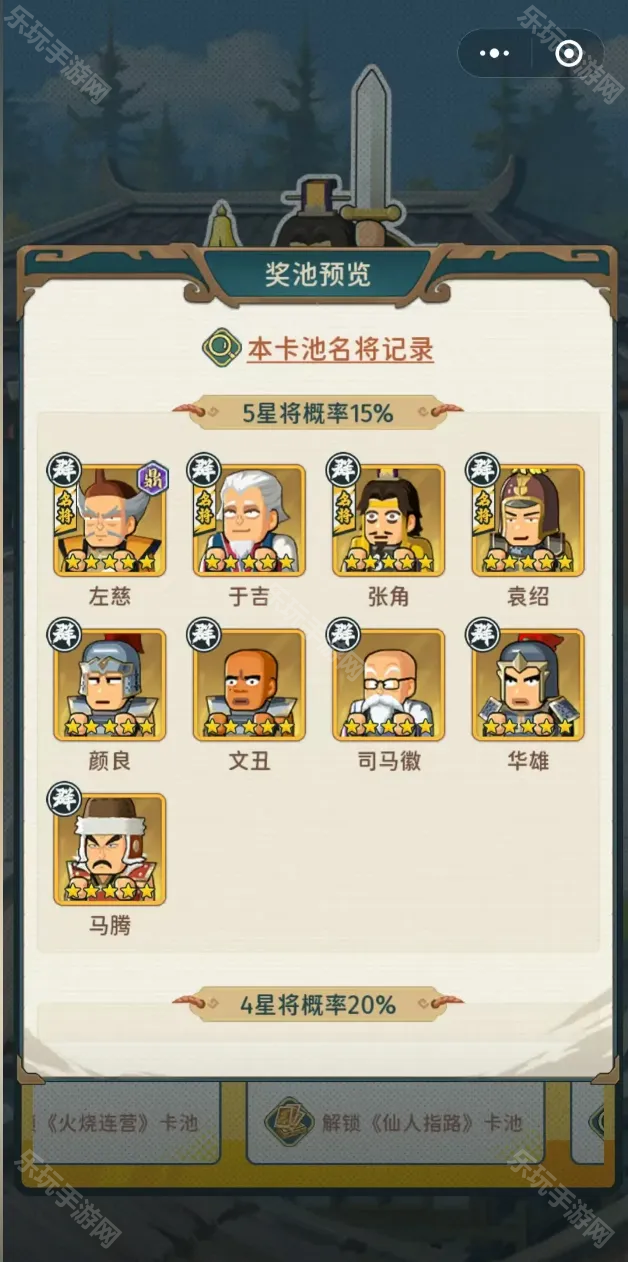View the 马腾 hero card
This screenshot has width=628, height=1262.
[x=110, y=849]
